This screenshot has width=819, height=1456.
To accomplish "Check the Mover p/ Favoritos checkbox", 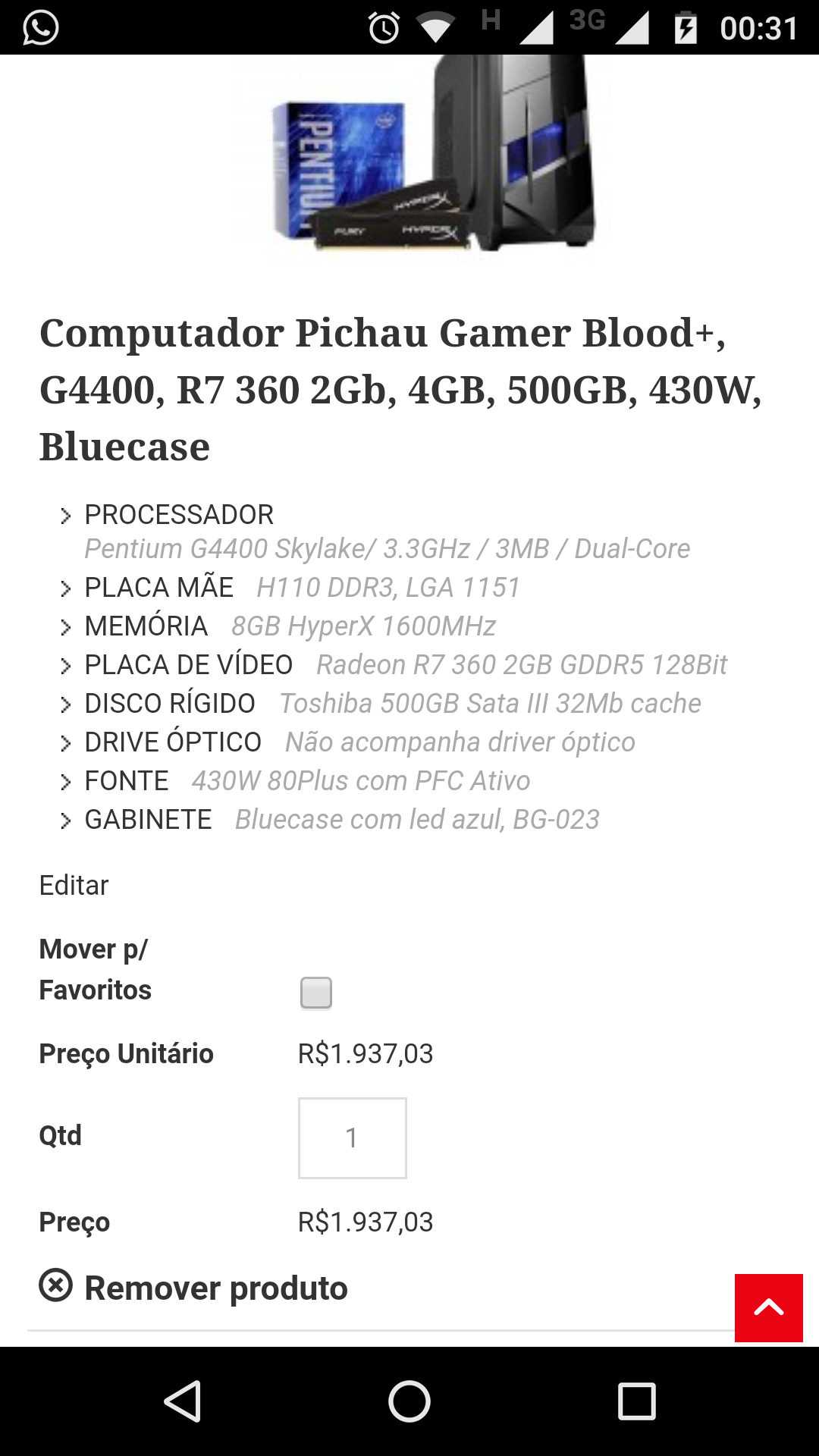I will [x=316, y=993].
